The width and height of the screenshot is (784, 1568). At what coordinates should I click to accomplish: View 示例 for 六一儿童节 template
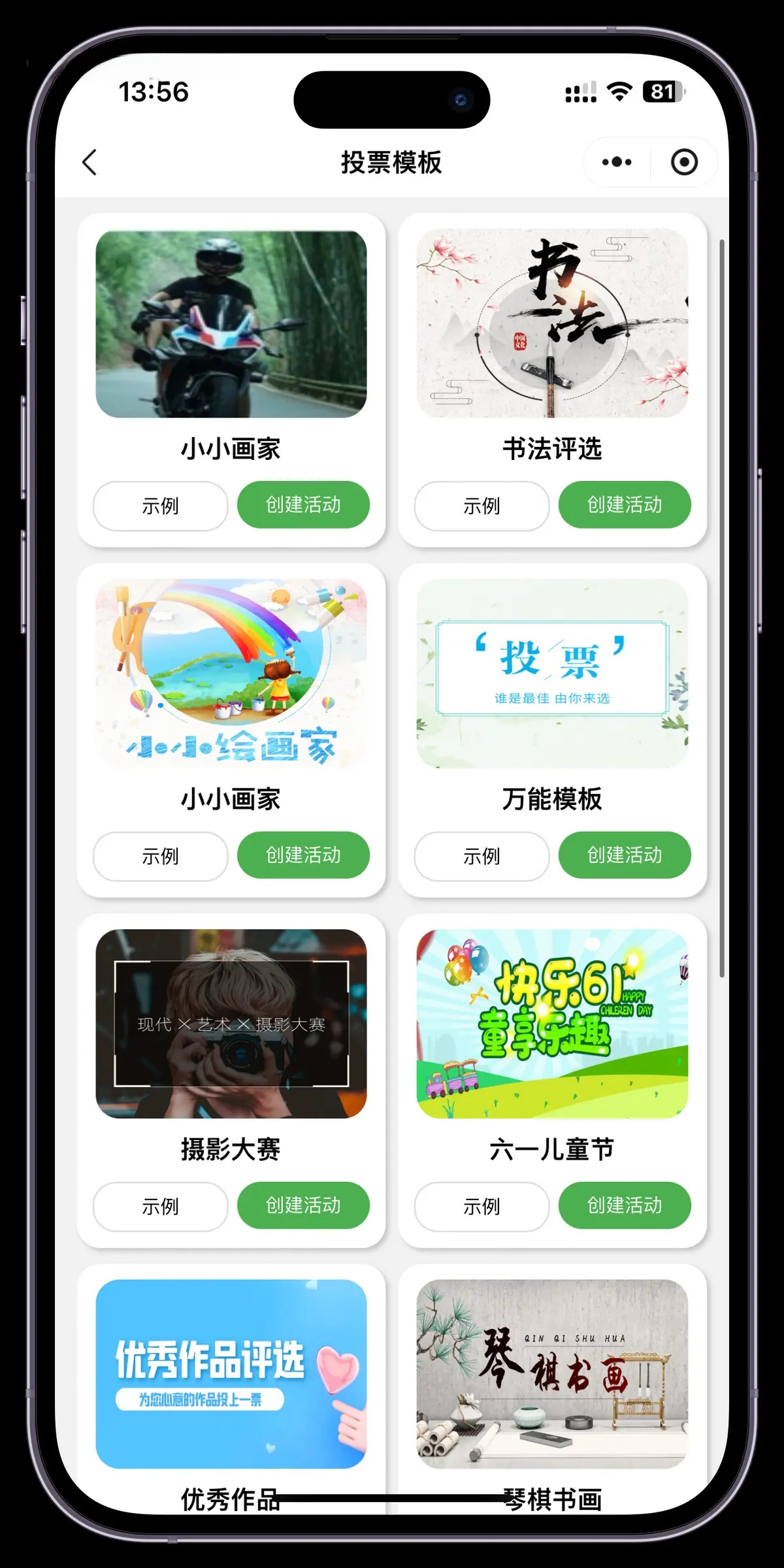[482, 1206]
